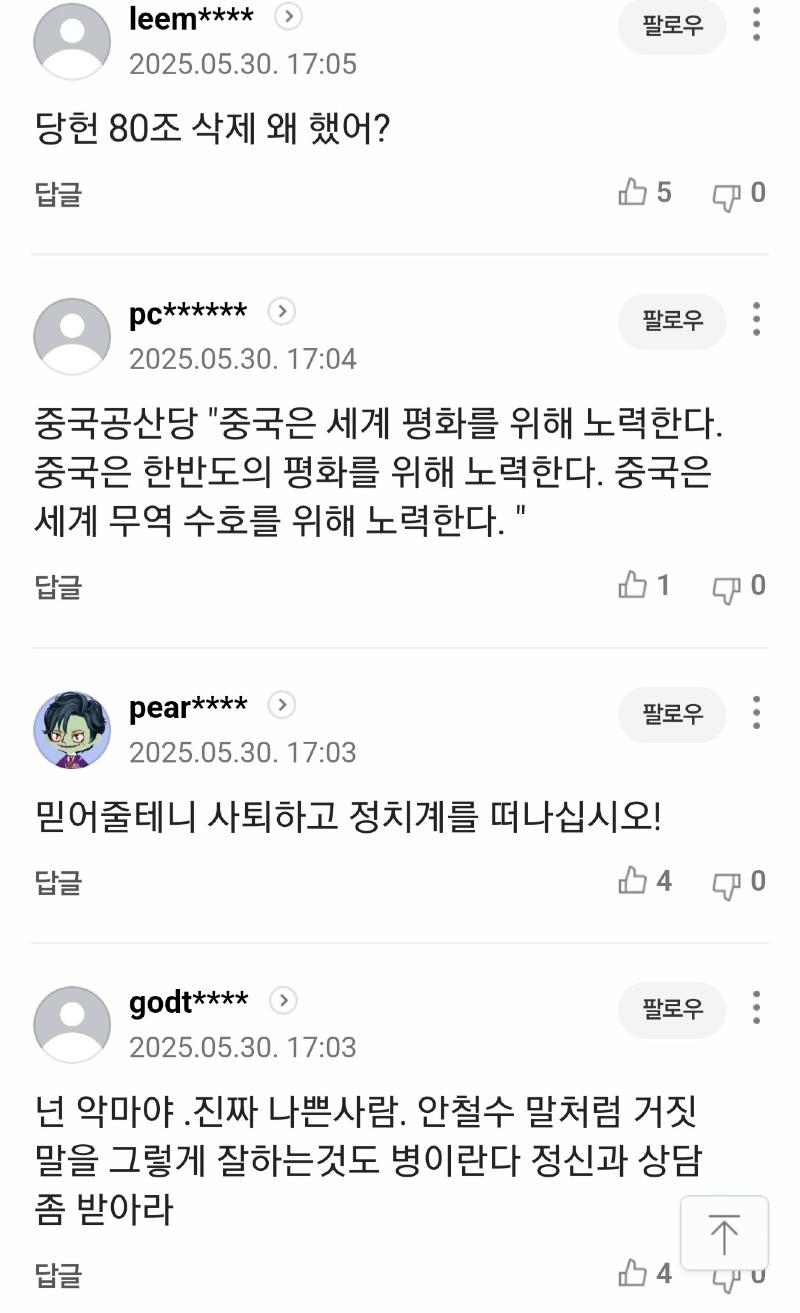Reply to leem****'s comment with 답글
Image resolution: width=800 pixels, height=1313 pixels.
click(56, 193)
